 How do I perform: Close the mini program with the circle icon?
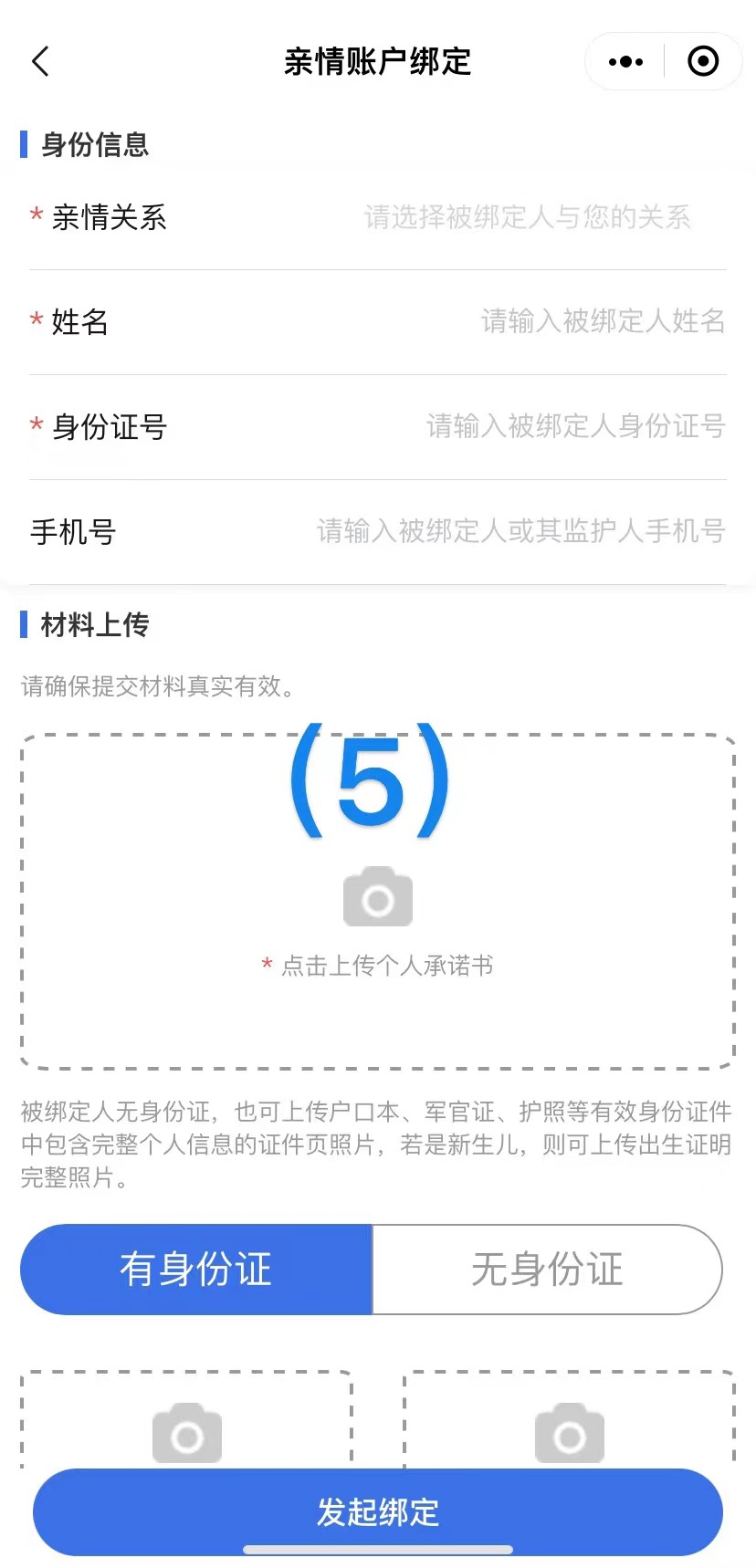[703, 61]
